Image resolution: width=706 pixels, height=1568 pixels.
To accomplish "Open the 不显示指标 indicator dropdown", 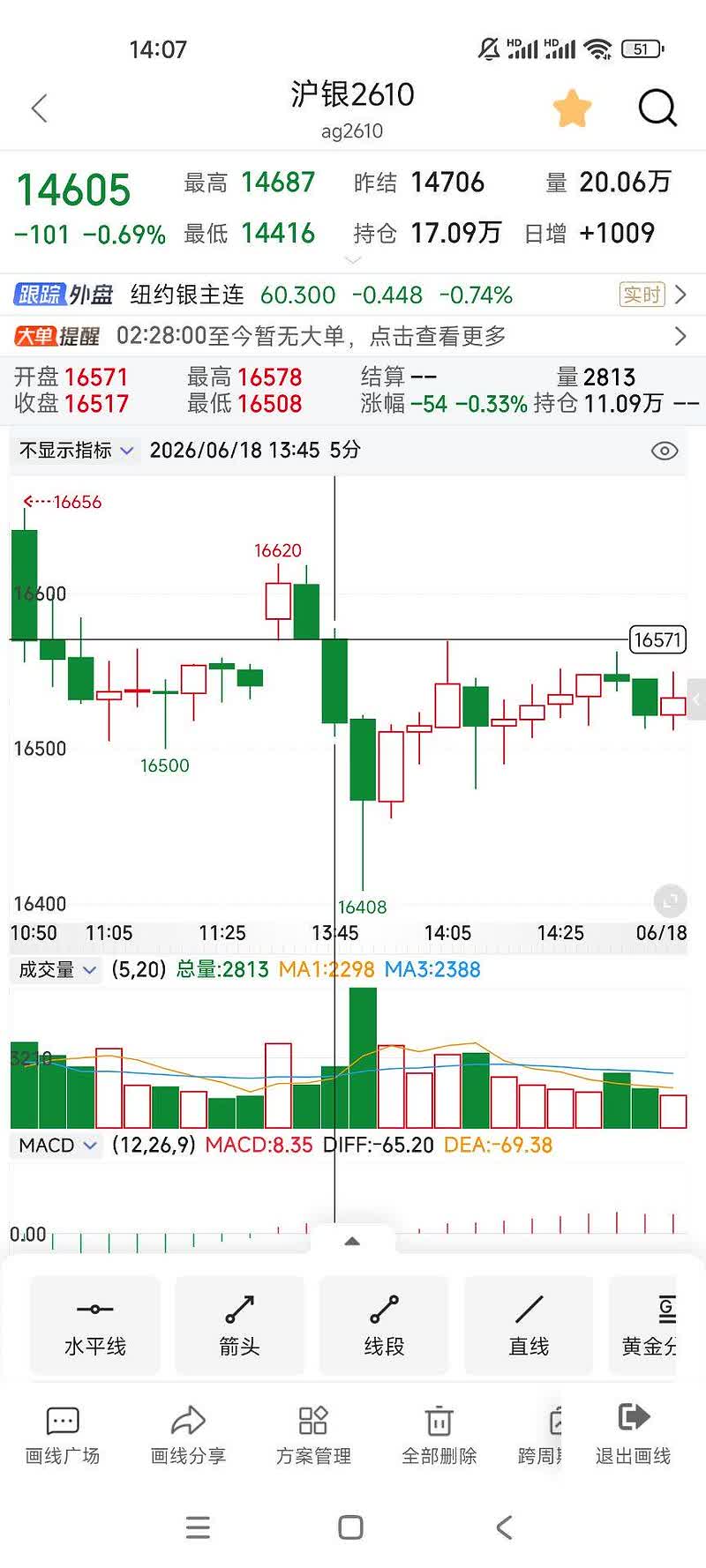I will 76,451.
